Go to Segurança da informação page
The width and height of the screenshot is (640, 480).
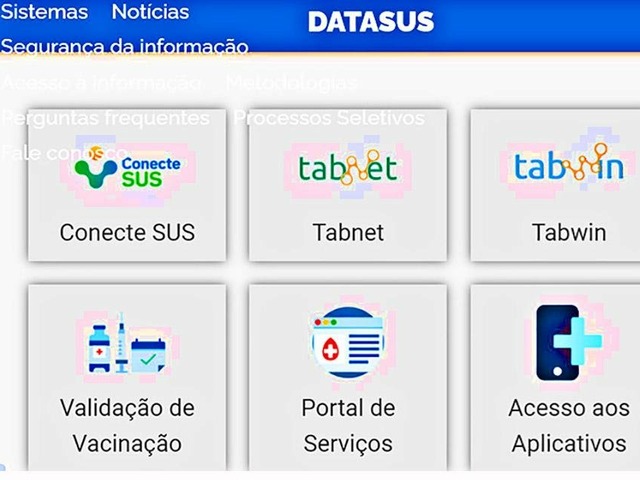pyautogui.click(x=124, y=46)
